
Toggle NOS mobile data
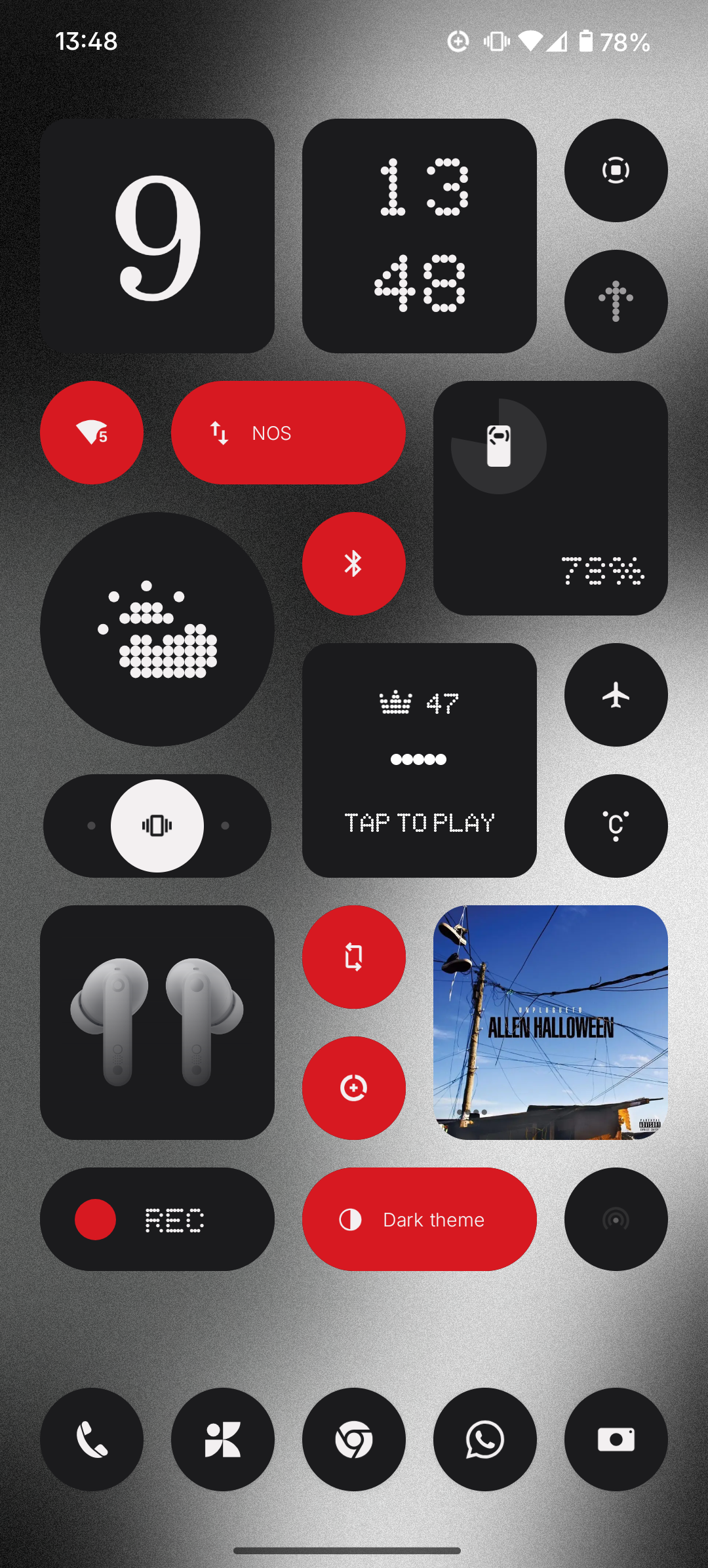click(288, 433)
